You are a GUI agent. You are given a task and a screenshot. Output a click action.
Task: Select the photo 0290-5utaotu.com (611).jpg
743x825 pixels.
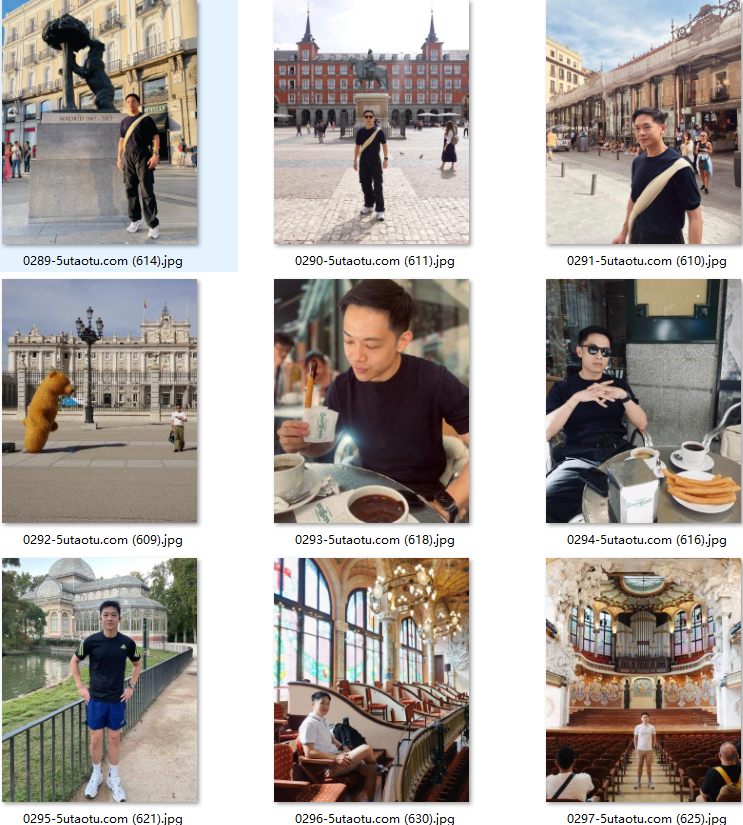pyautogui.click(x=371, y=122)
